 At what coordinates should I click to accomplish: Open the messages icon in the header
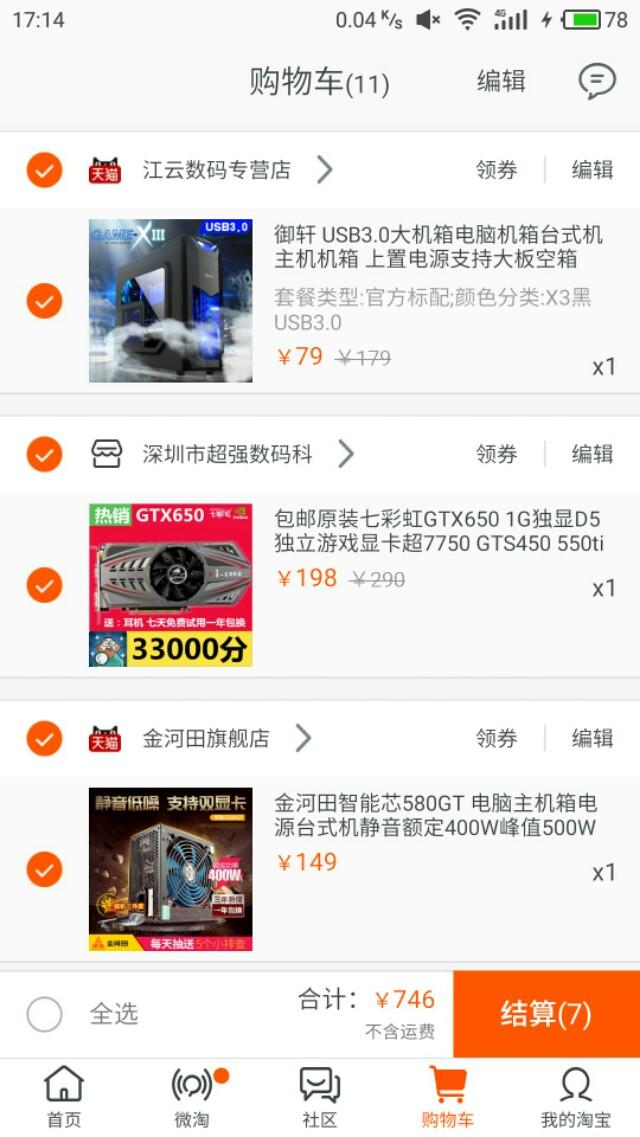[597, 81]
